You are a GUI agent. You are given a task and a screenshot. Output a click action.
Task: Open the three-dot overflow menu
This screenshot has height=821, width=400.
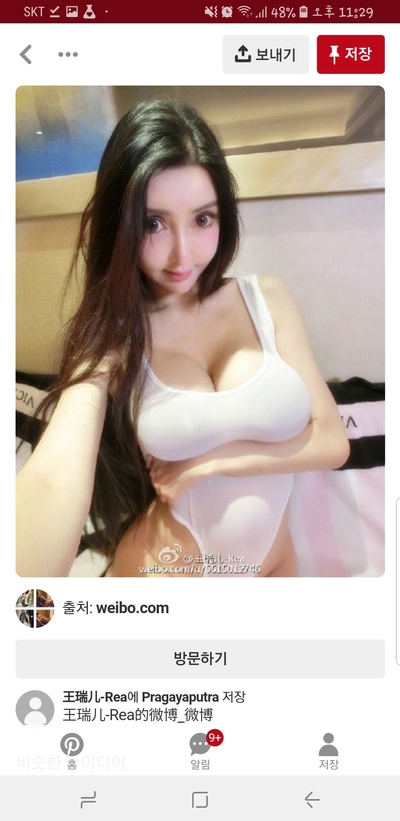pos(68,54)
